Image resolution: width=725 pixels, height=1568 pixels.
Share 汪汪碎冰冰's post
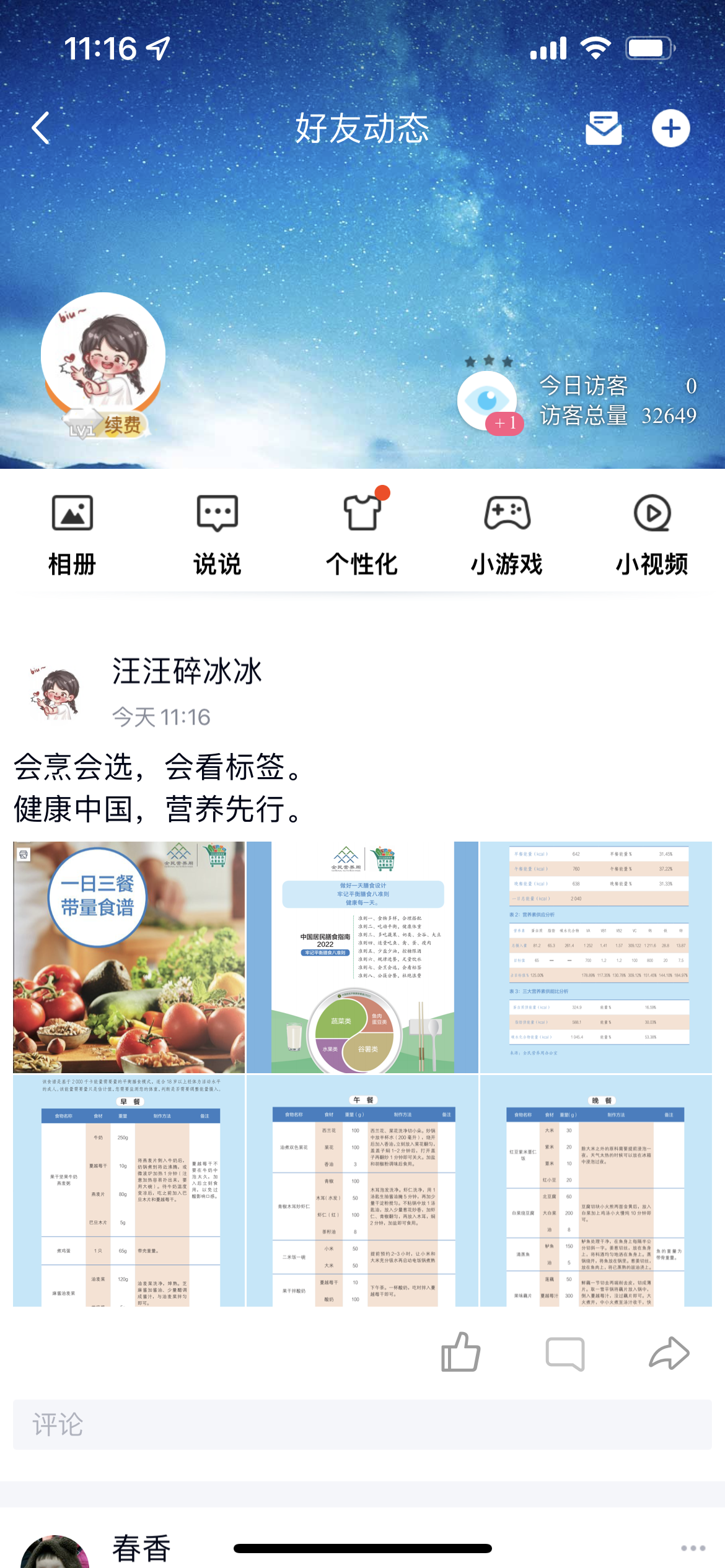669,1353
